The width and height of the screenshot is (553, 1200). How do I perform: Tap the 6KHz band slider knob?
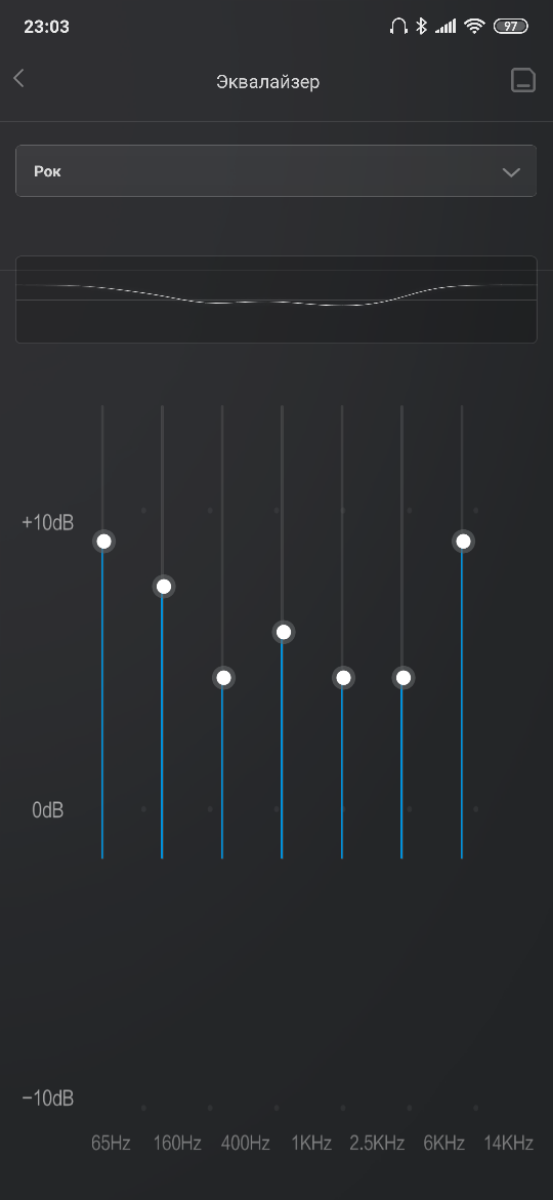(403, 678)
